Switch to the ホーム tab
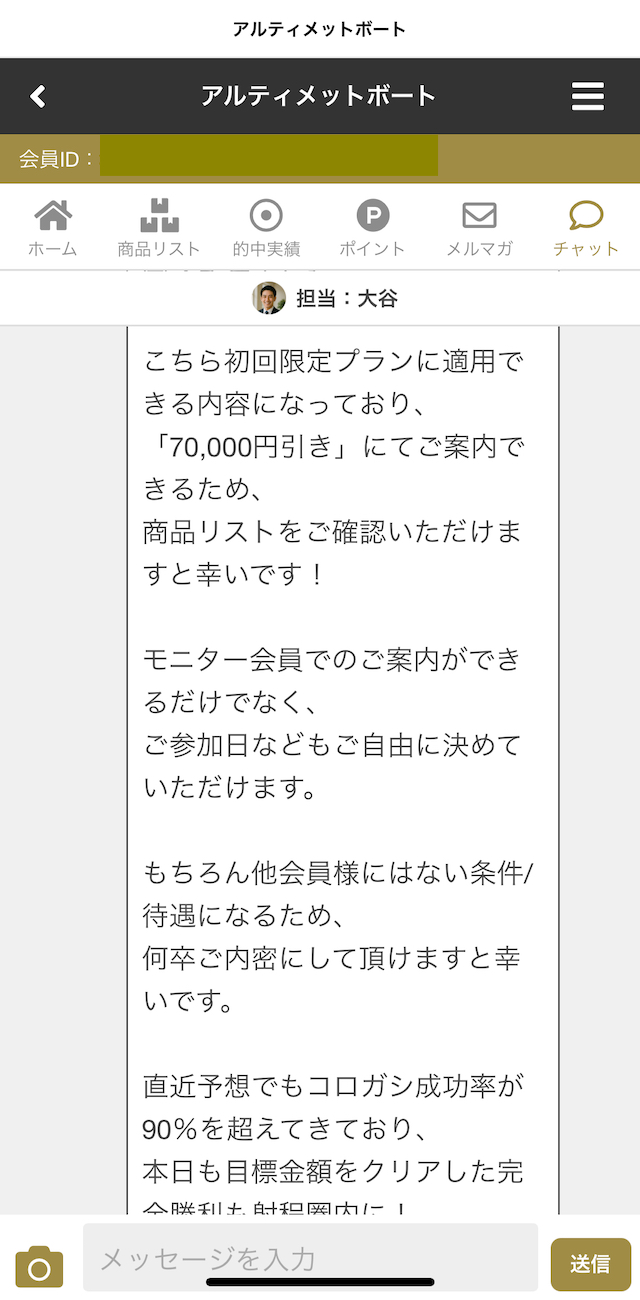This screenshot has width=640, height=1300. click(53, 228)
